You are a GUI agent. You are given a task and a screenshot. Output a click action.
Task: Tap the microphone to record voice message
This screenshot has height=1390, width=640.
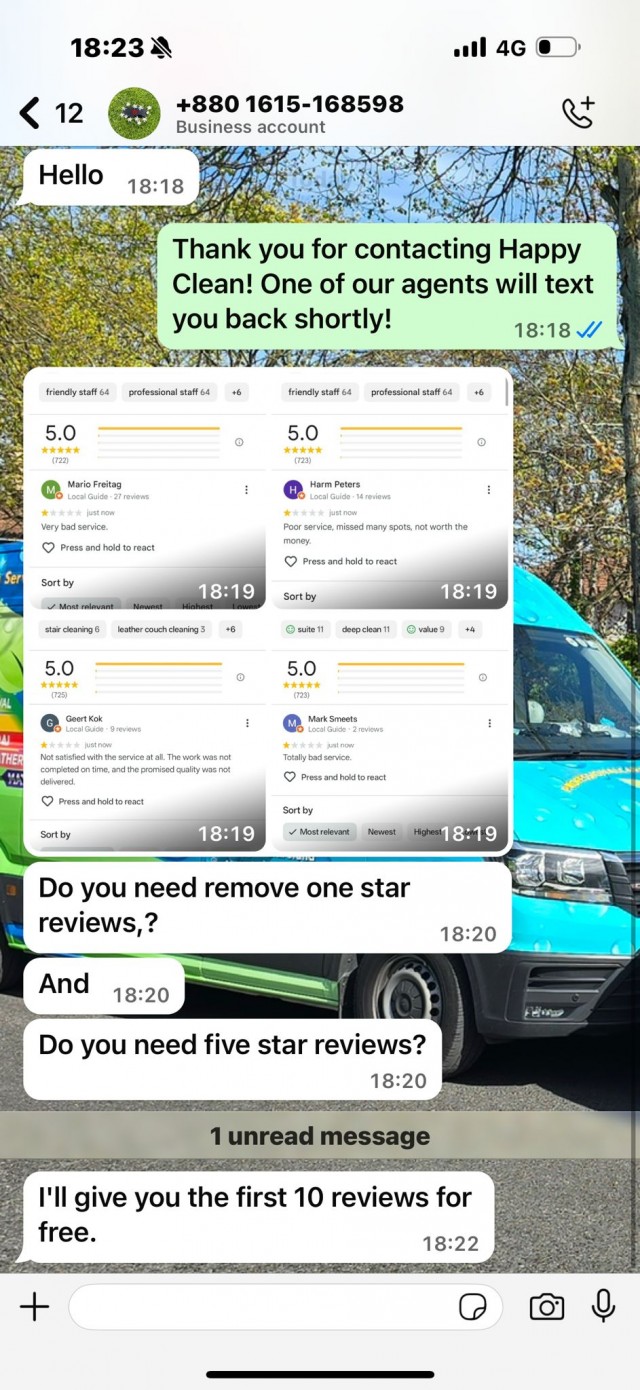point(603,1306)
